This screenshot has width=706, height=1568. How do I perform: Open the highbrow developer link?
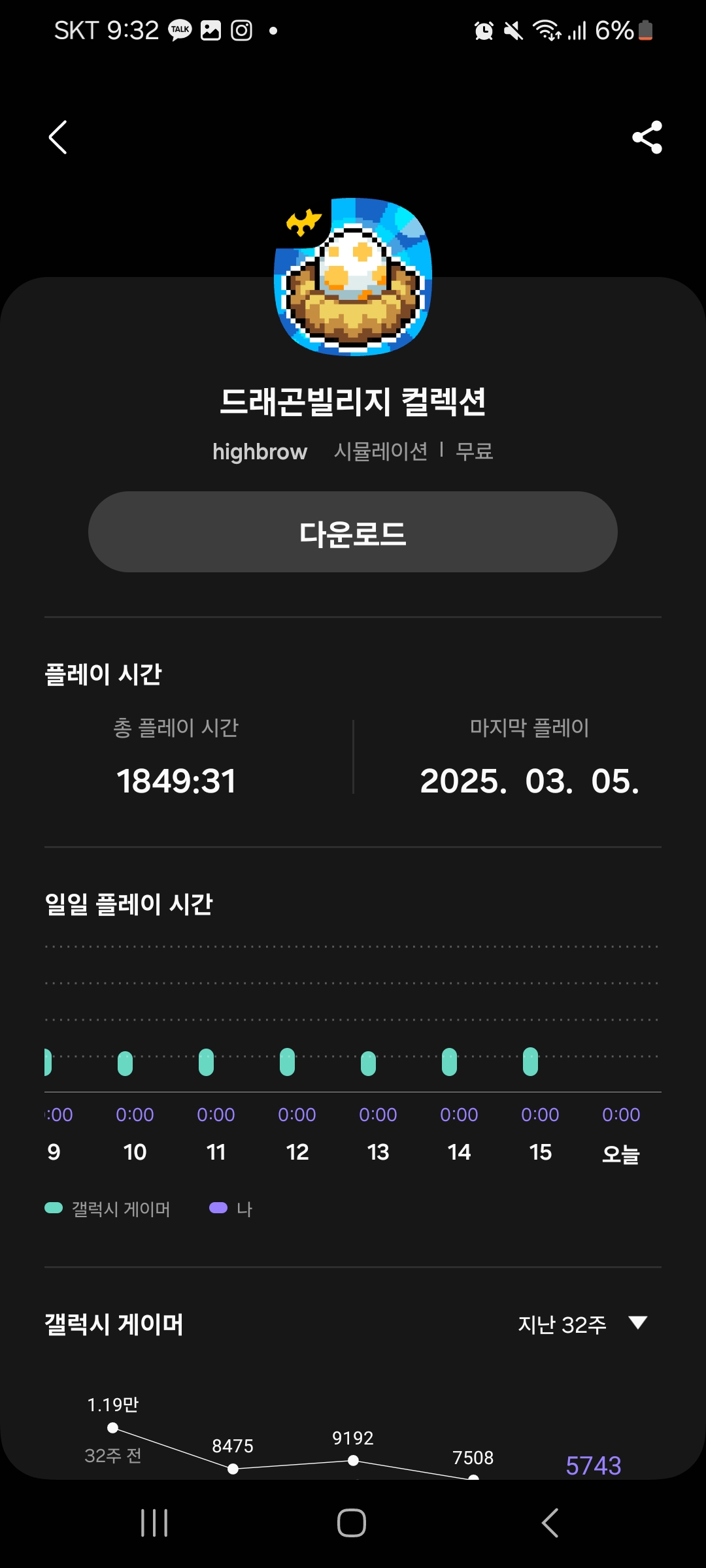click(x=260, y=451)
